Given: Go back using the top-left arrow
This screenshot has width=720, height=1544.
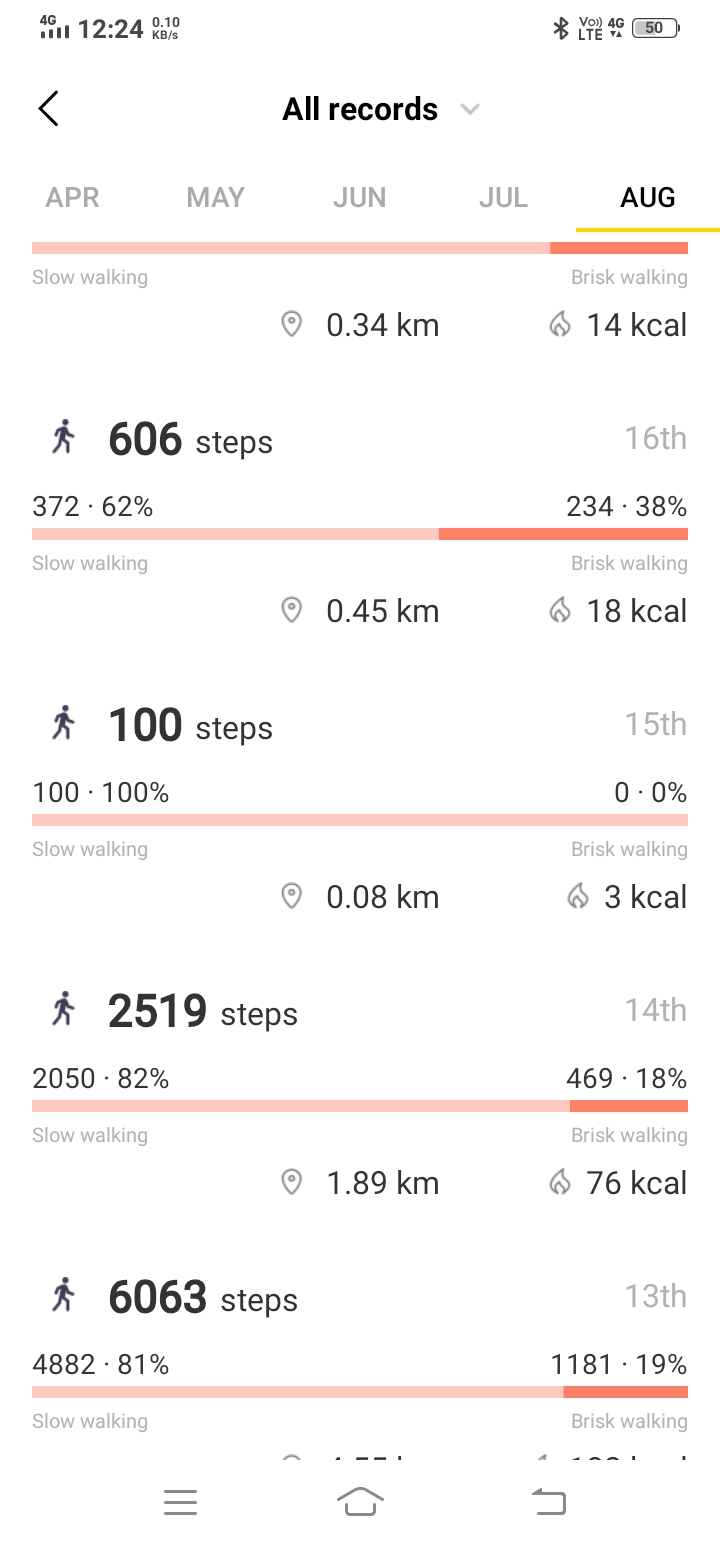Looking at the screenshot, I should pos(48,108).
